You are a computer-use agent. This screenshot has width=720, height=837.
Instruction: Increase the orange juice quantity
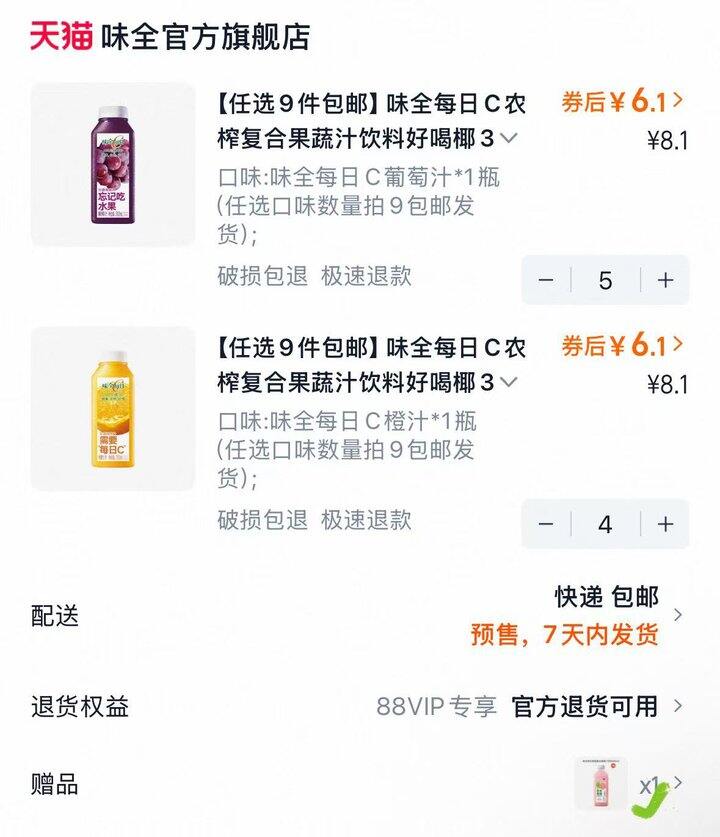666,524
